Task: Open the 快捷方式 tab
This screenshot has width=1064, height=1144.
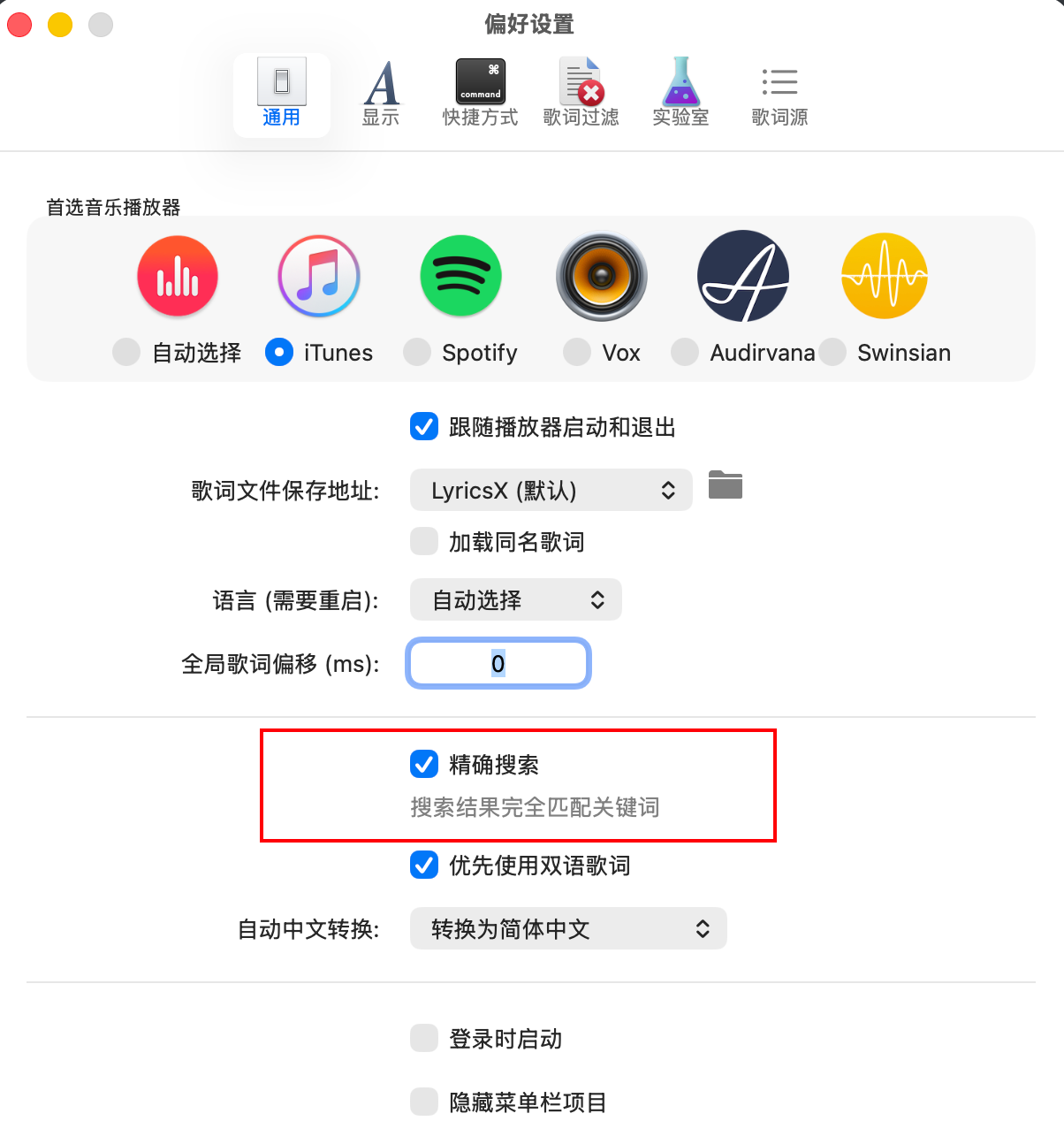Action: [480, 94]
